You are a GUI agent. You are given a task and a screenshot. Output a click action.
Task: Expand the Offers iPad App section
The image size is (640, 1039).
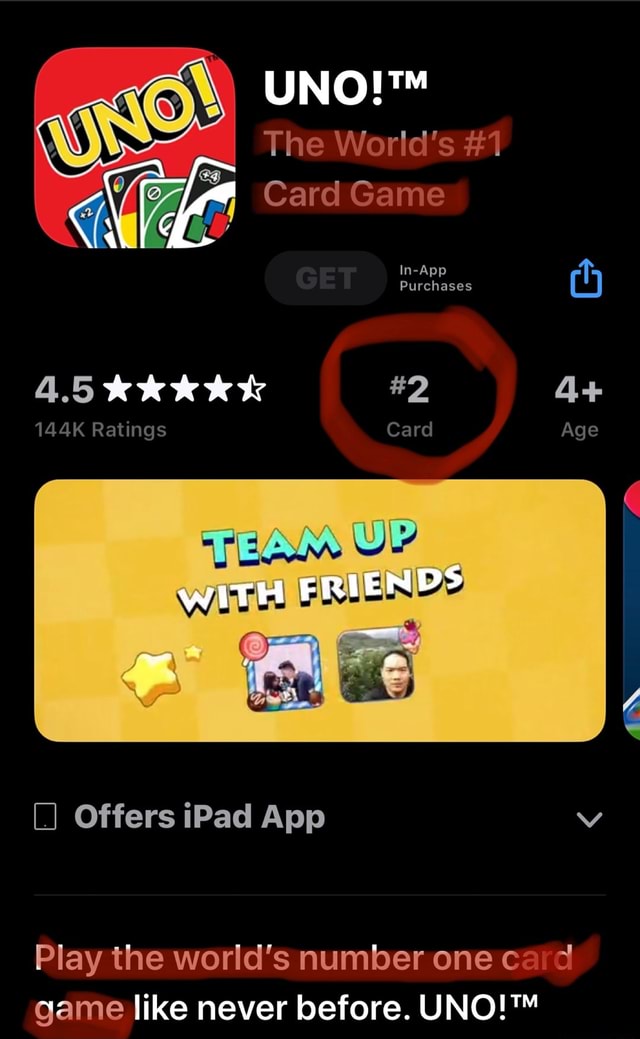click(x=590, y=819)
